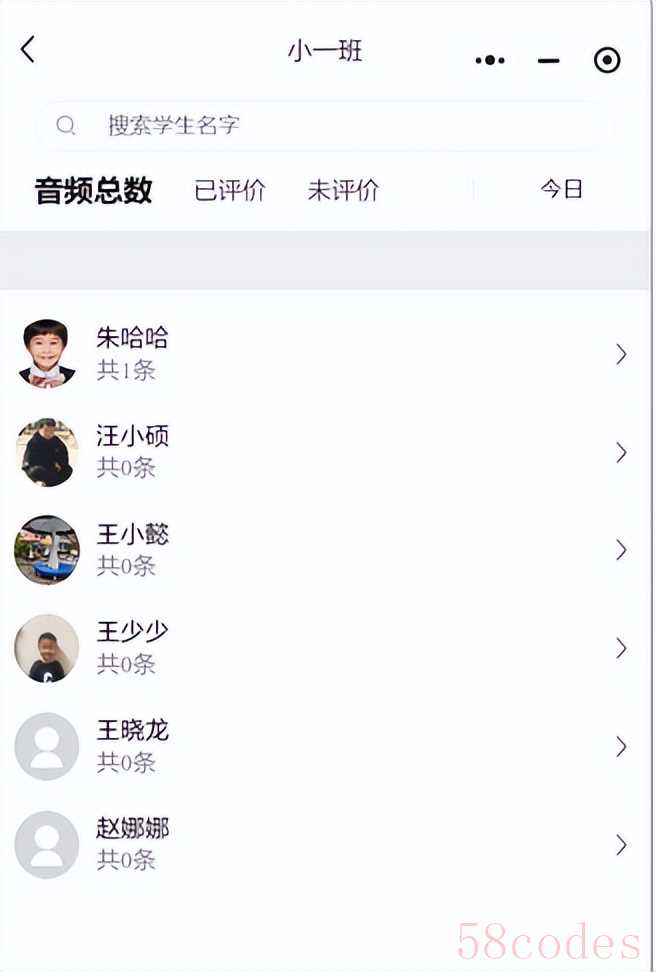Switch to the 音频总数 tab
656x972 pixels.
[x=93, y=190]
